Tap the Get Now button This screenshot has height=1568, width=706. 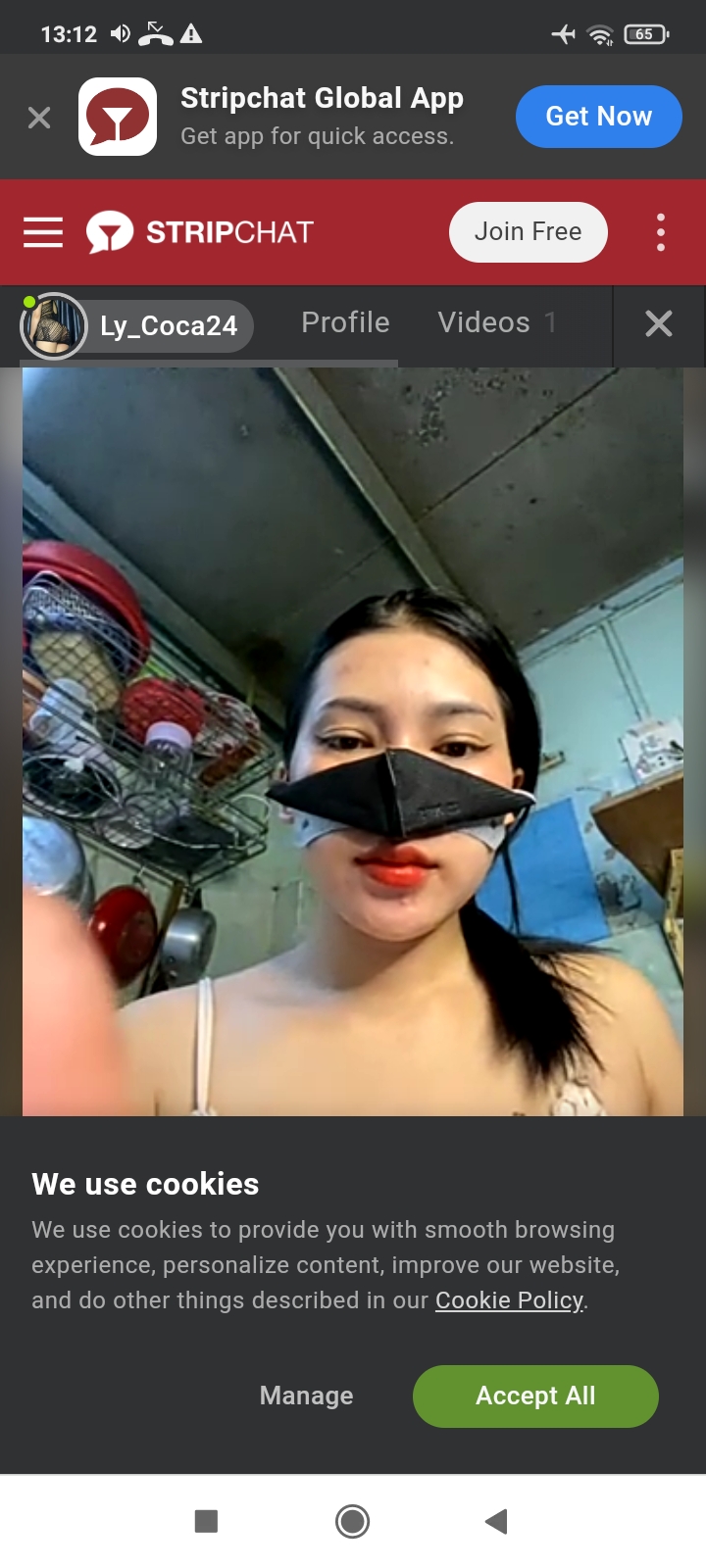pos(598,117)
